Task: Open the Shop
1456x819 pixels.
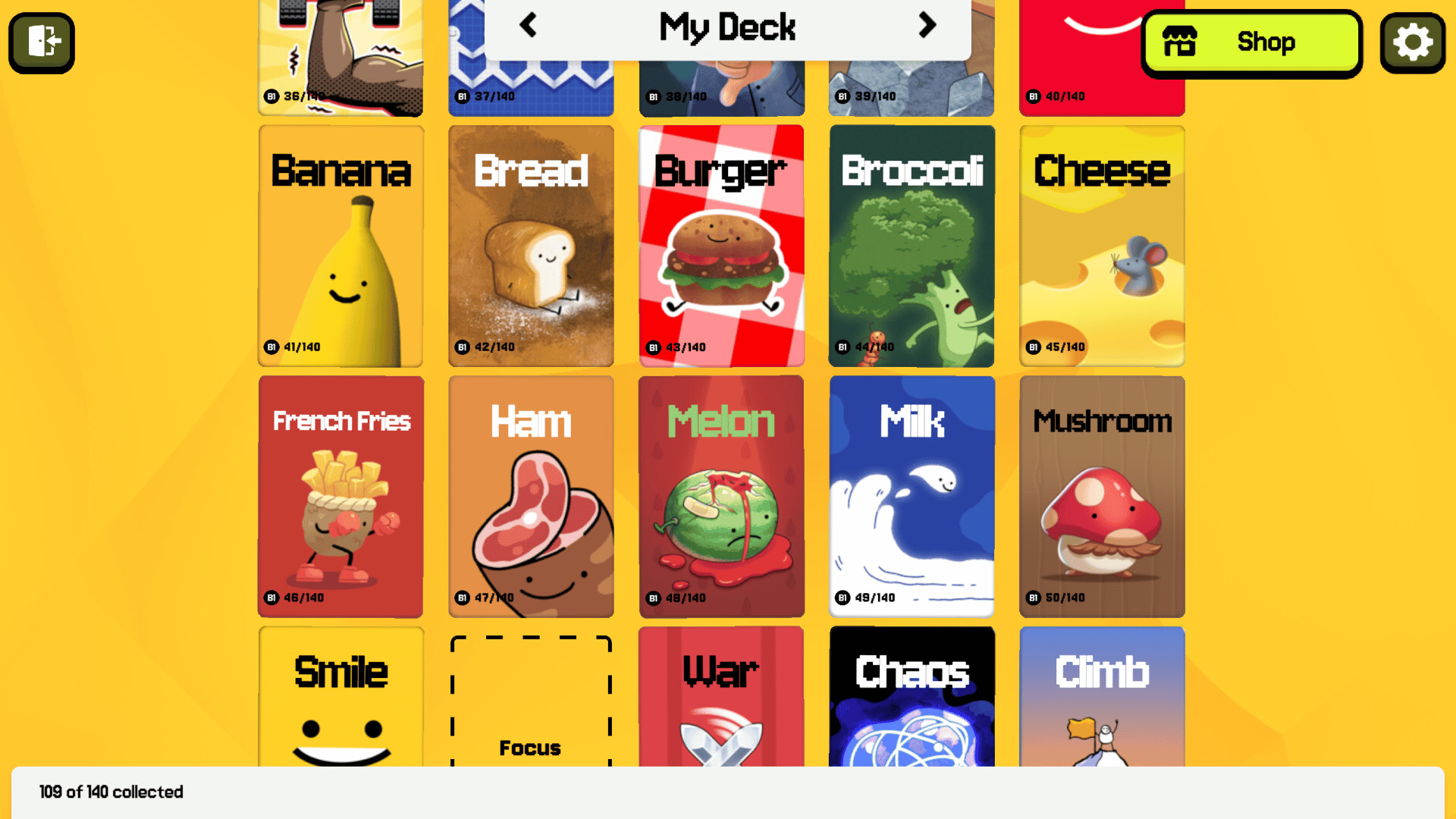Action: pos(1251,42)
